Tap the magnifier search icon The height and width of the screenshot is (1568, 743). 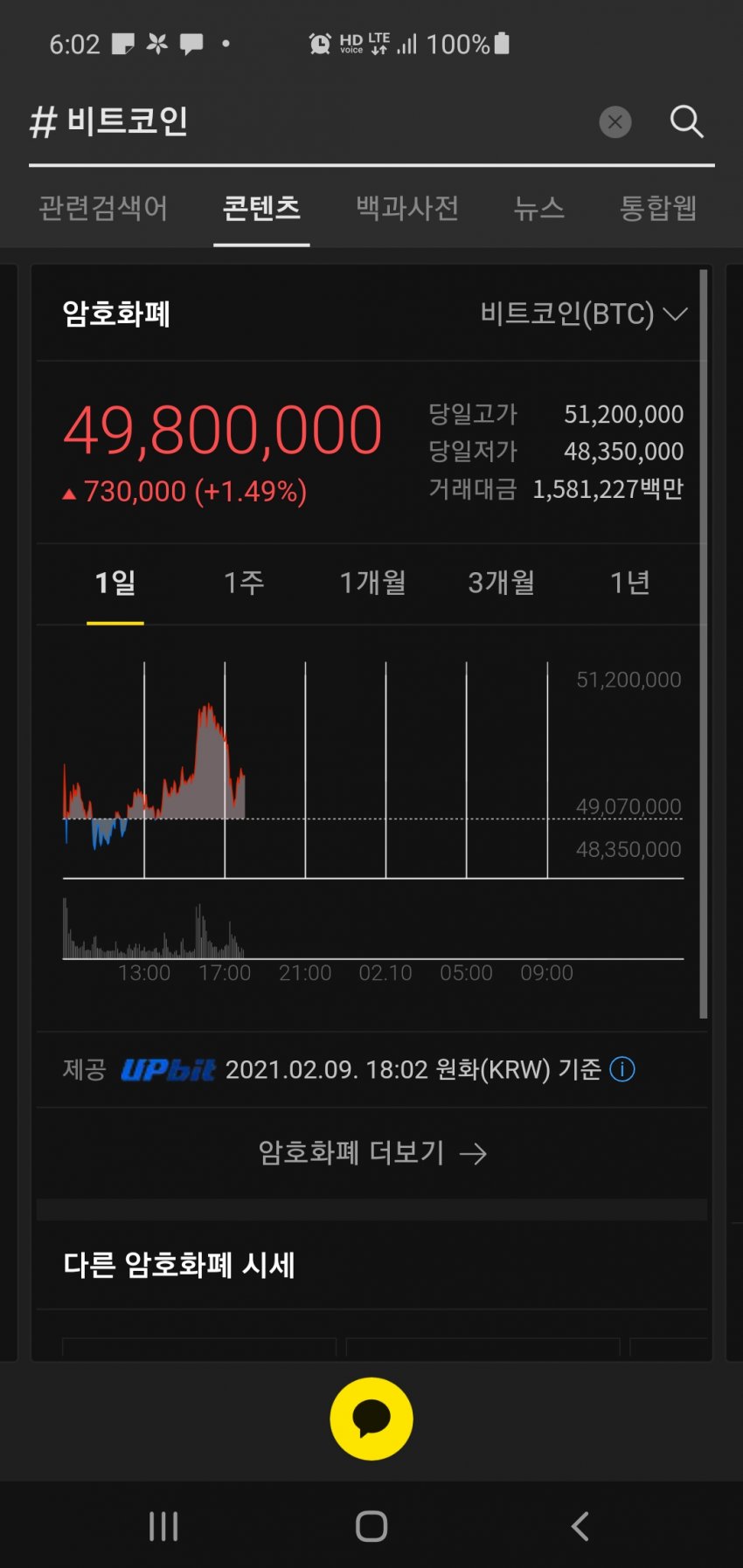686,122
